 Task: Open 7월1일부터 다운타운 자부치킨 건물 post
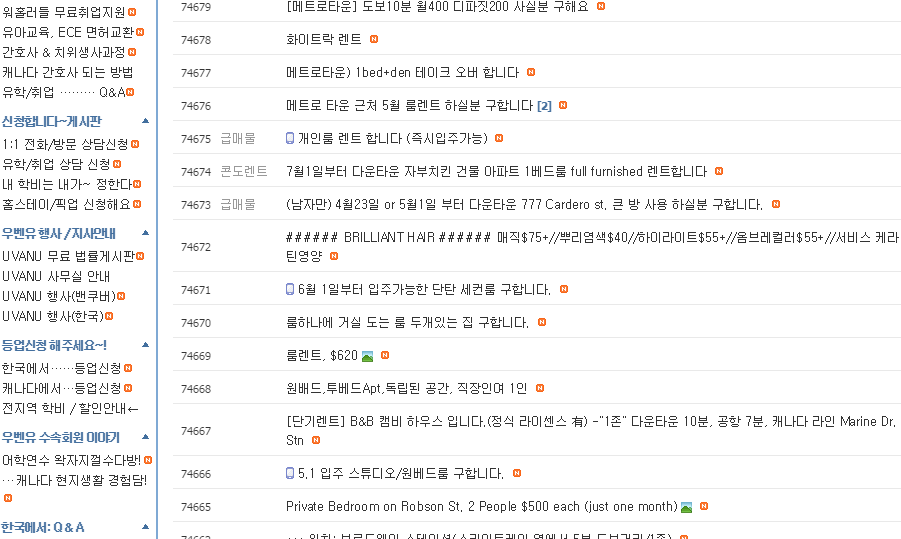pyautogui.click(x=496, y=172)
